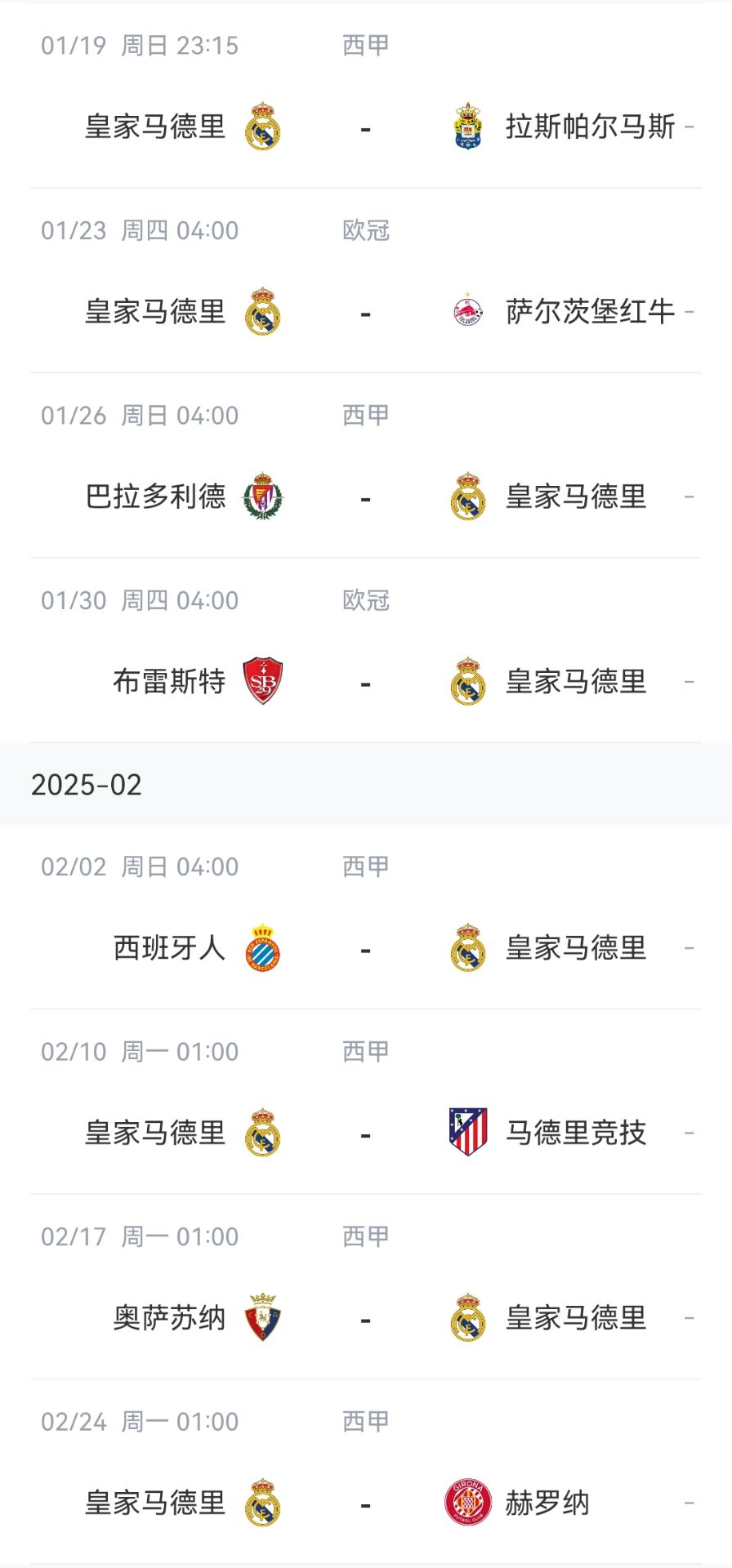Select the Valladolid vs Real Madrid match
The width and height of the screenshot is (732, 1568).
click(x=365, y=497)
